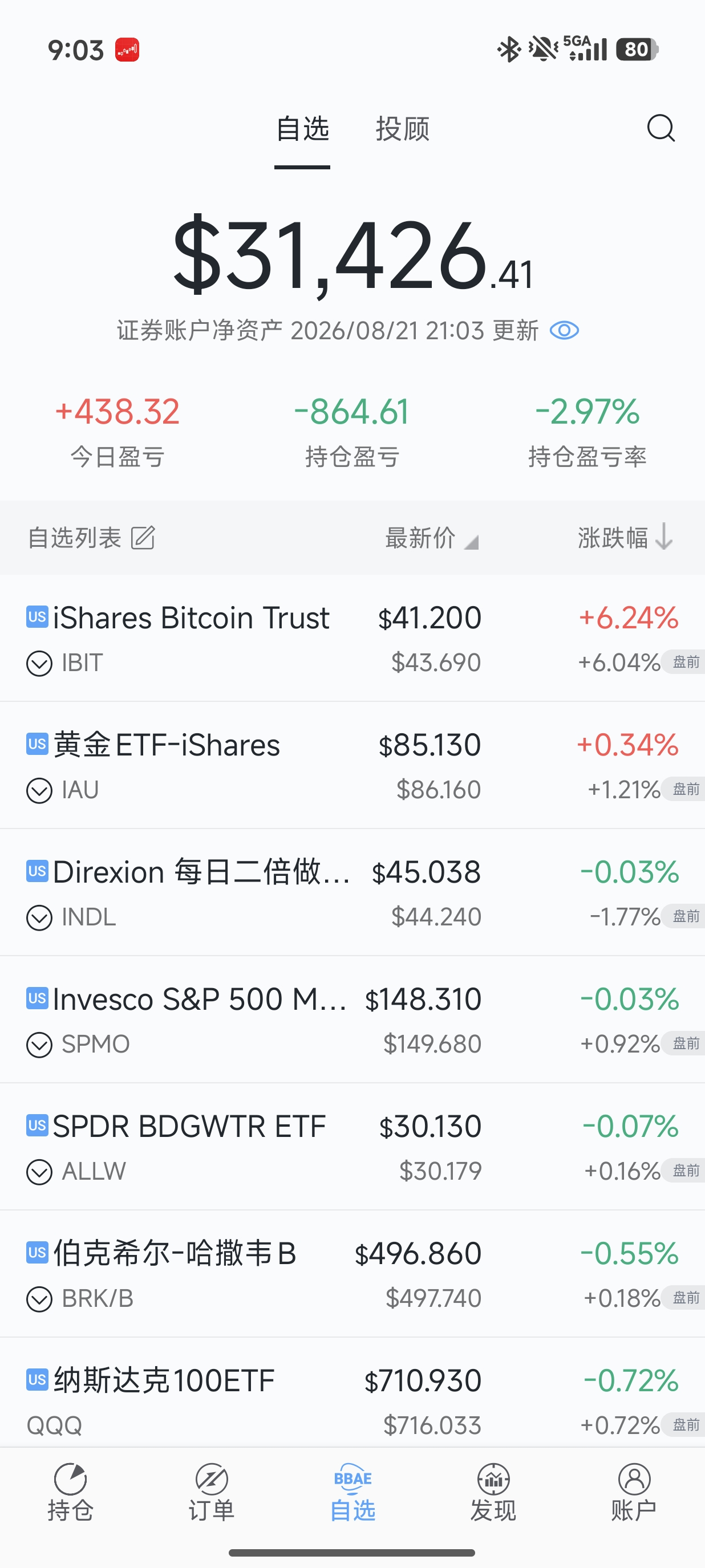Edit the 自选列表 watchlist

coord(143,538)
